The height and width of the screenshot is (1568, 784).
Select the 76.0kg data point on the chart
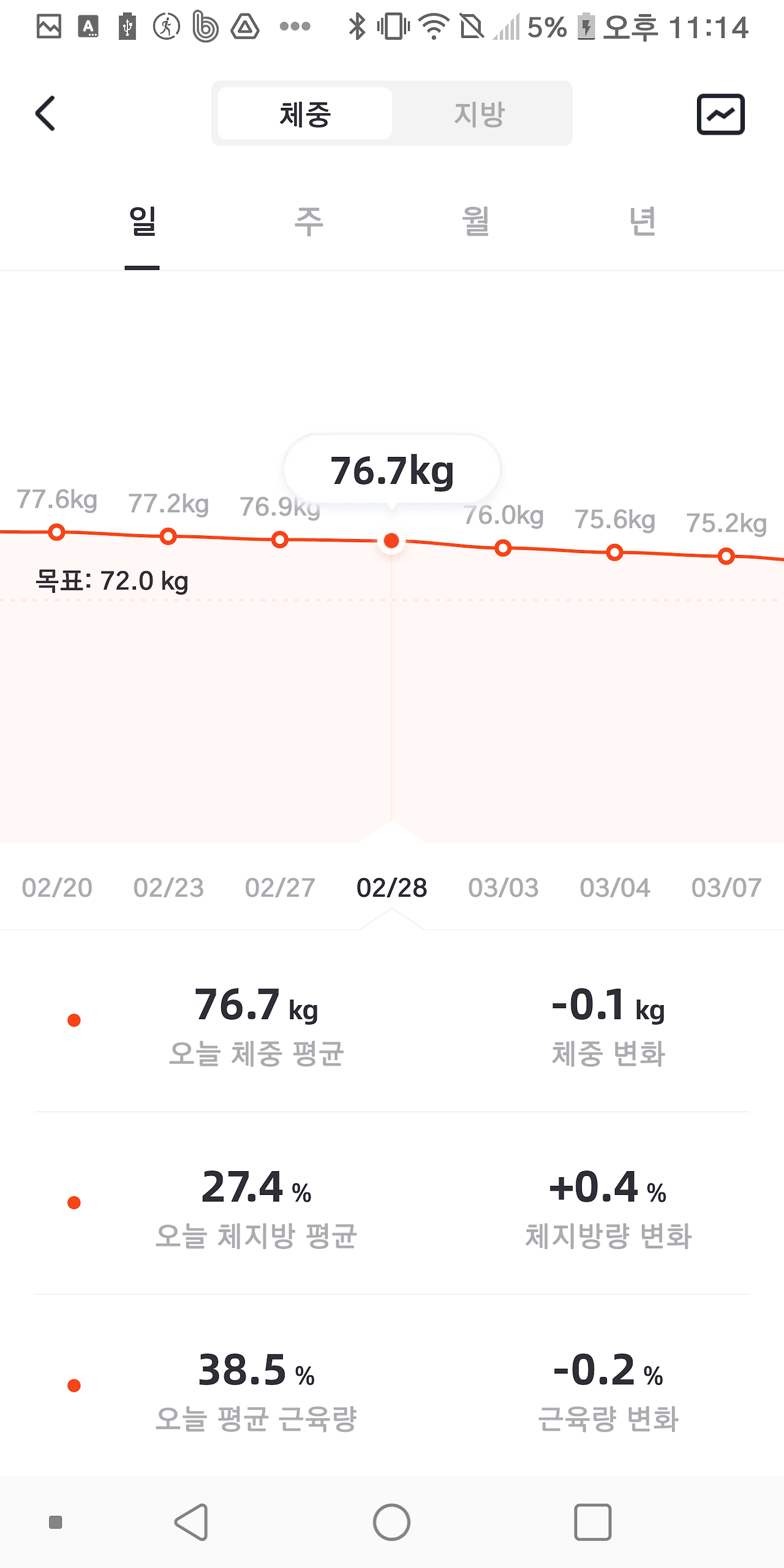coord(503,549)
